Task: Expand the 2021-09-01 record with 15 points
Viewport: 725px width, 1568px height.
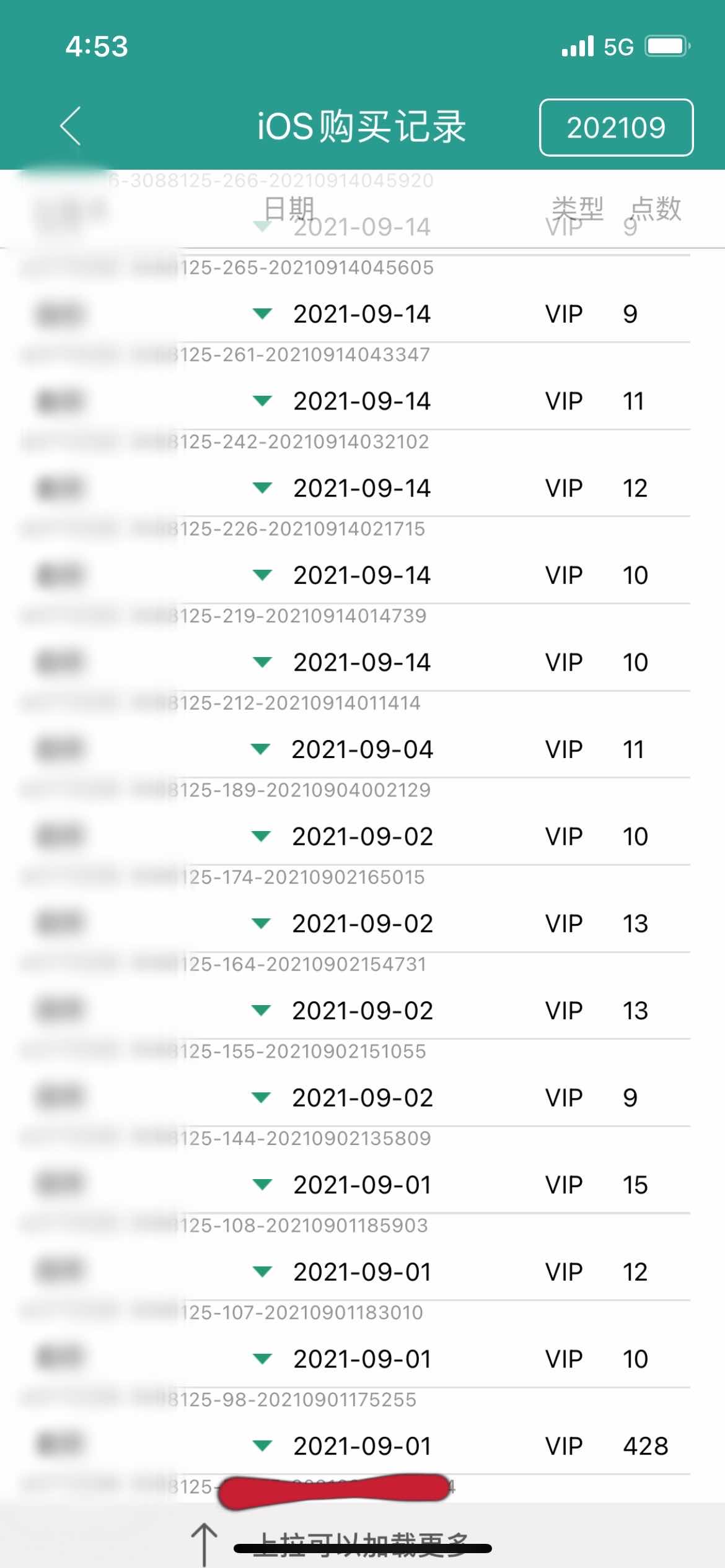Action: click(x=262, y=1185)
